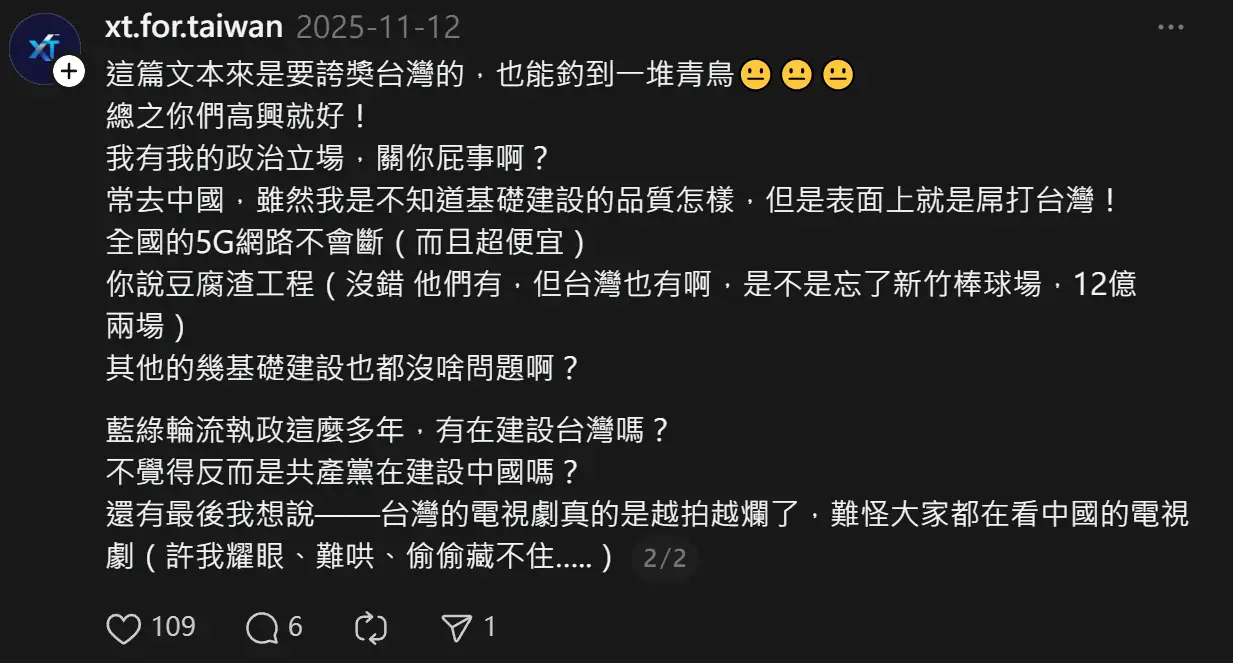Viewport: 1233px width, 663px height.
Task: Open the post's three-dot overflow menu
Action: tap(1170, 28)
